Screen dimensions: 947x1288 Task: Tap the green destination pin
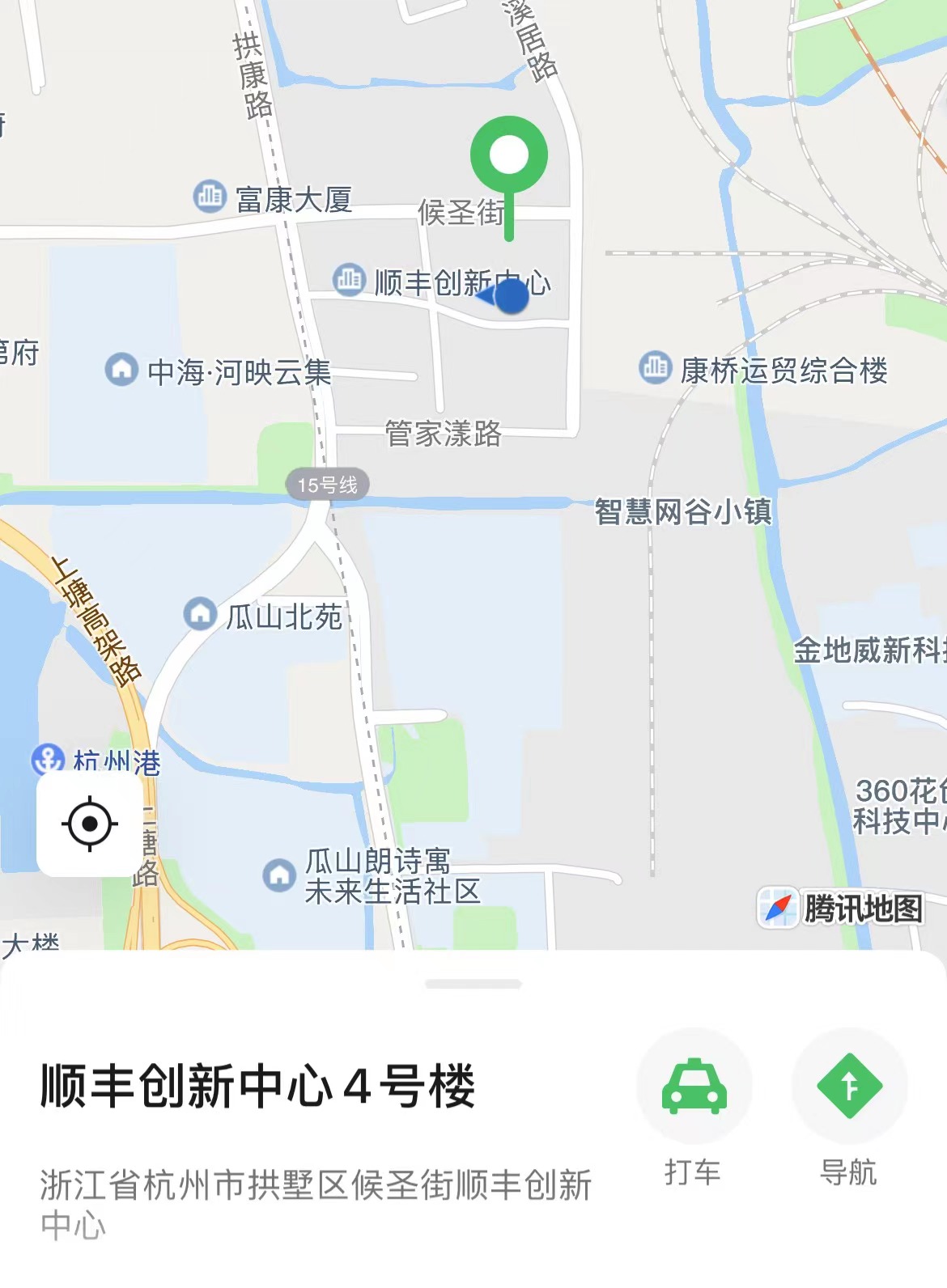pyautogui.click(x=509, y=155)
